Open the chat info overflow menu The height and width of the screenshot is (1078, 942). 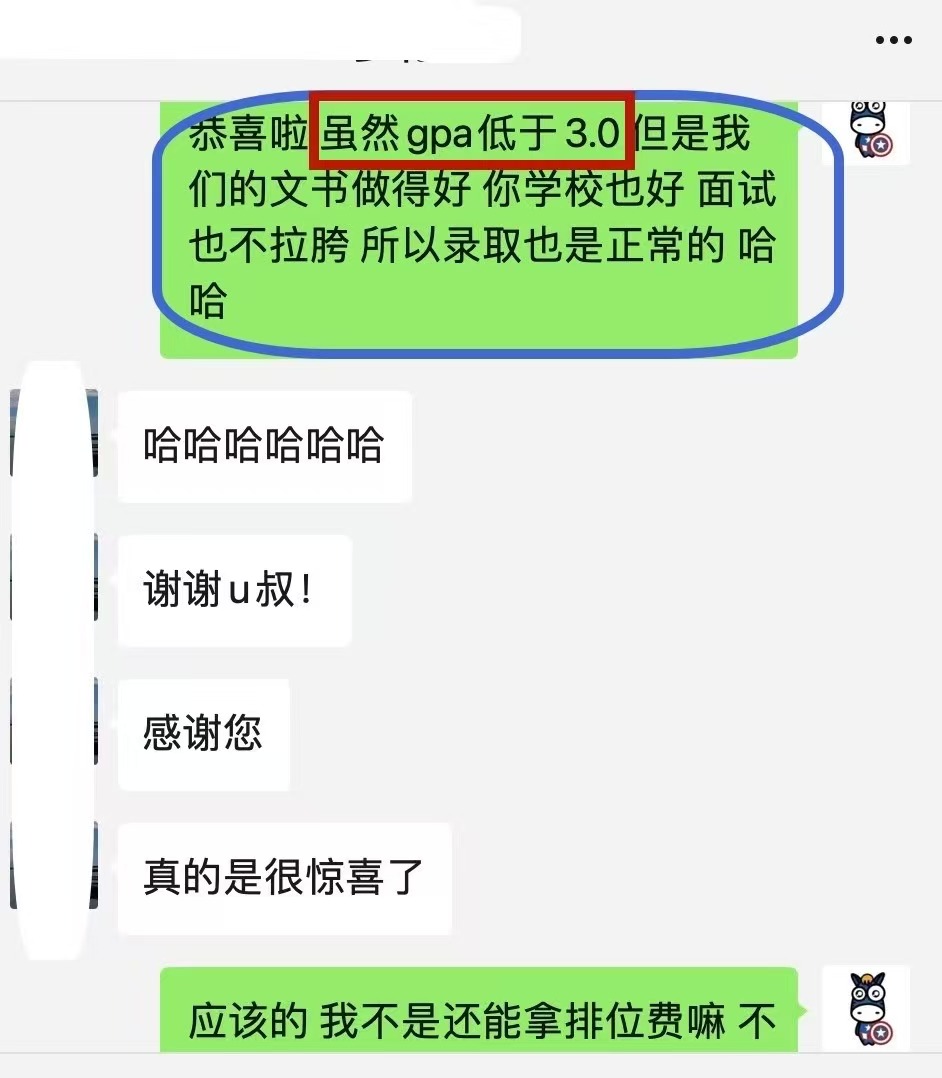pyautogui.click(x=892, y=40)
